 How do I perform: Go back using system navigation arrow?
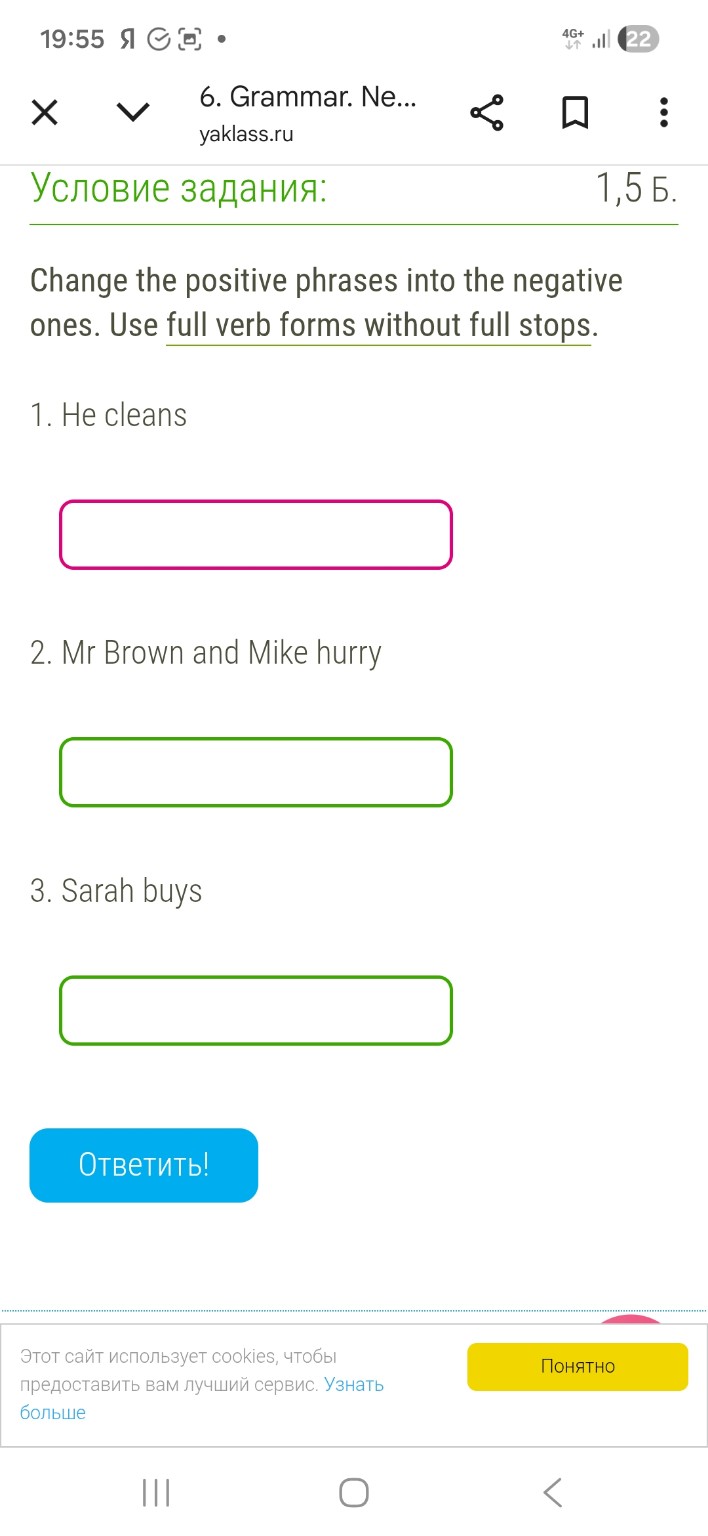tap(552, 1493)
